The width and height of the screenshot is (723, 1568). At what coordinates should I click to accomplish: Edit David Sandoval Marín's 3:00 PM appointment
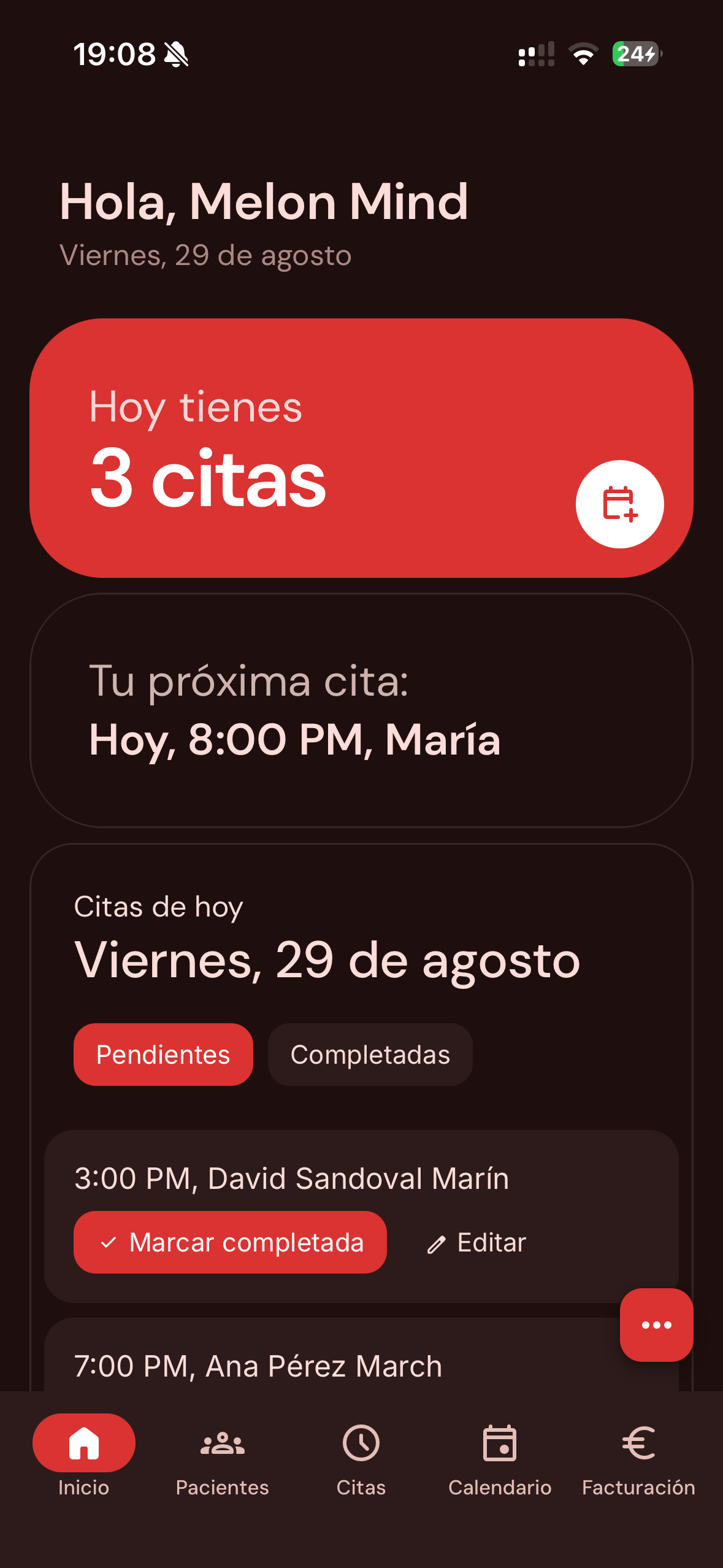point(477,1242)
